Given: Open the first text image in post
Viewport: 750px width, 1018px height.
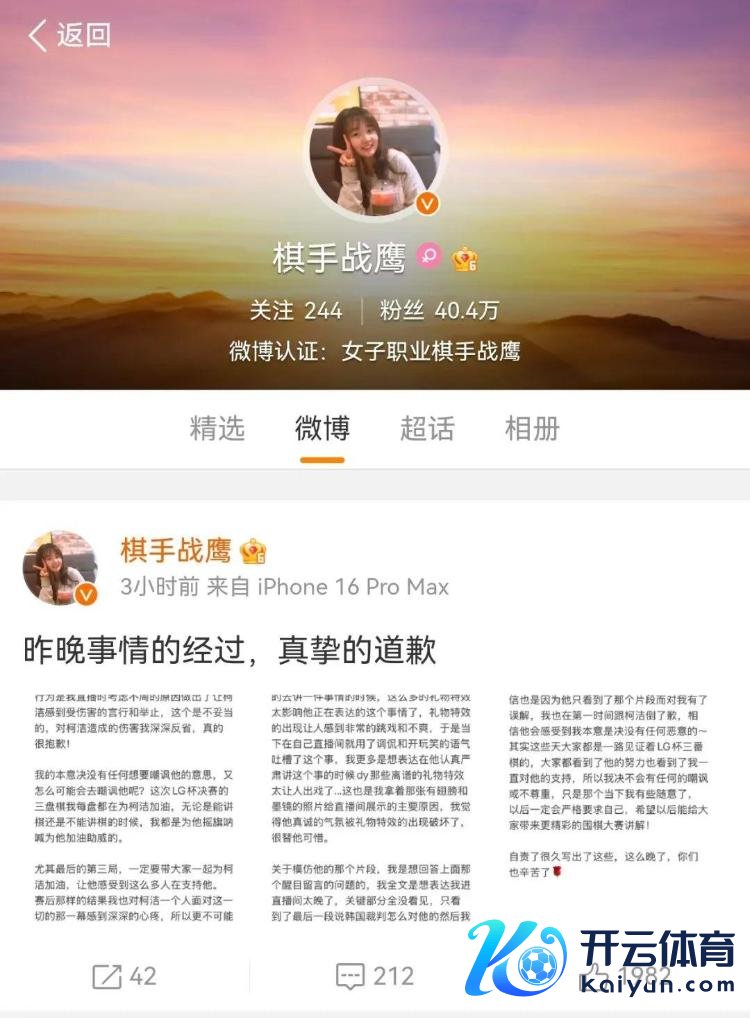Looking at the screenshot, I should pos(132,815).
